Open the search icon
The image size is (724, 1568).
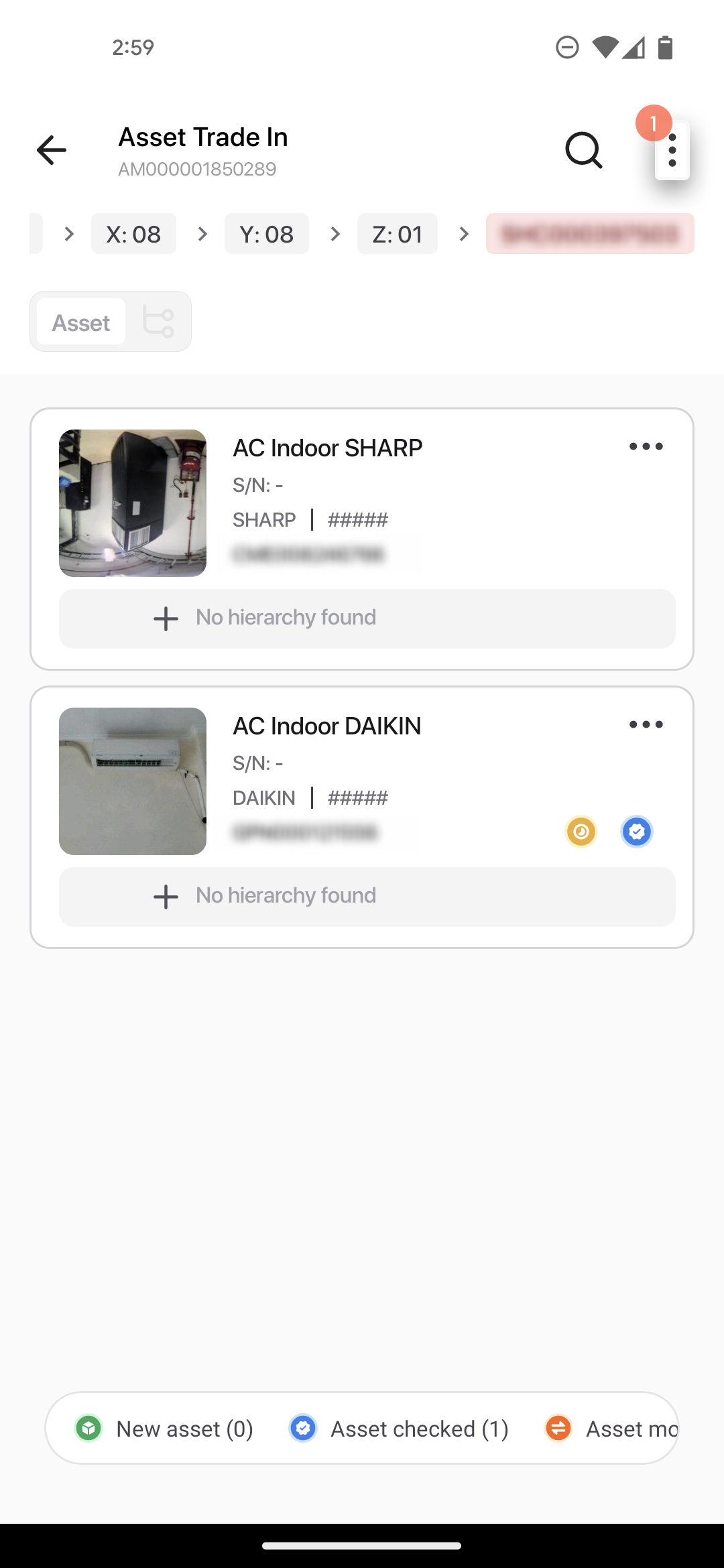coord(584,150)
